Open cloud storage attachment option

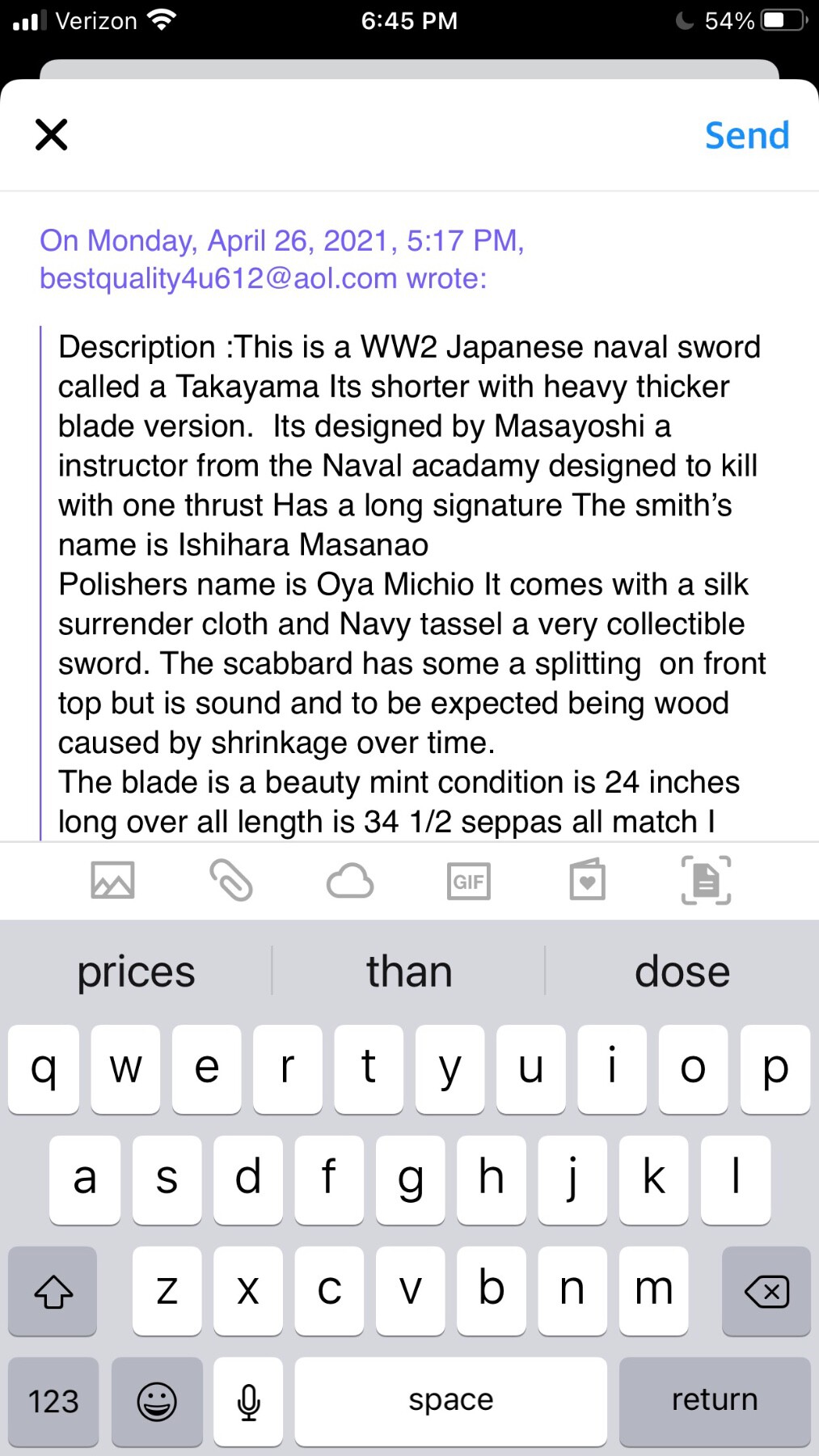click(350, 880)
